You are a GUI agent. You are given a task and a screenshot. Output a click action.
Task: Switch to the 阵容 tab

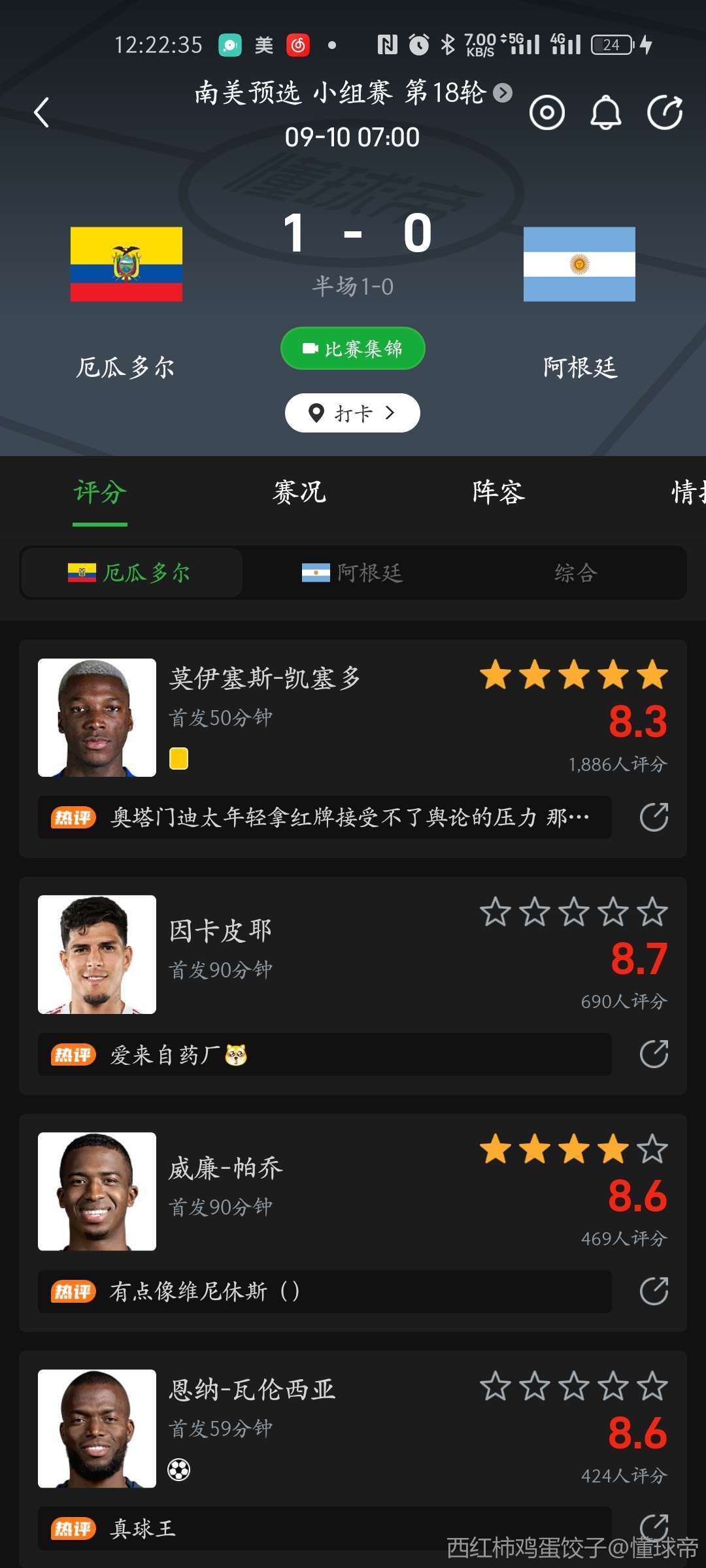pyautogui.click(x=499, y=493)
